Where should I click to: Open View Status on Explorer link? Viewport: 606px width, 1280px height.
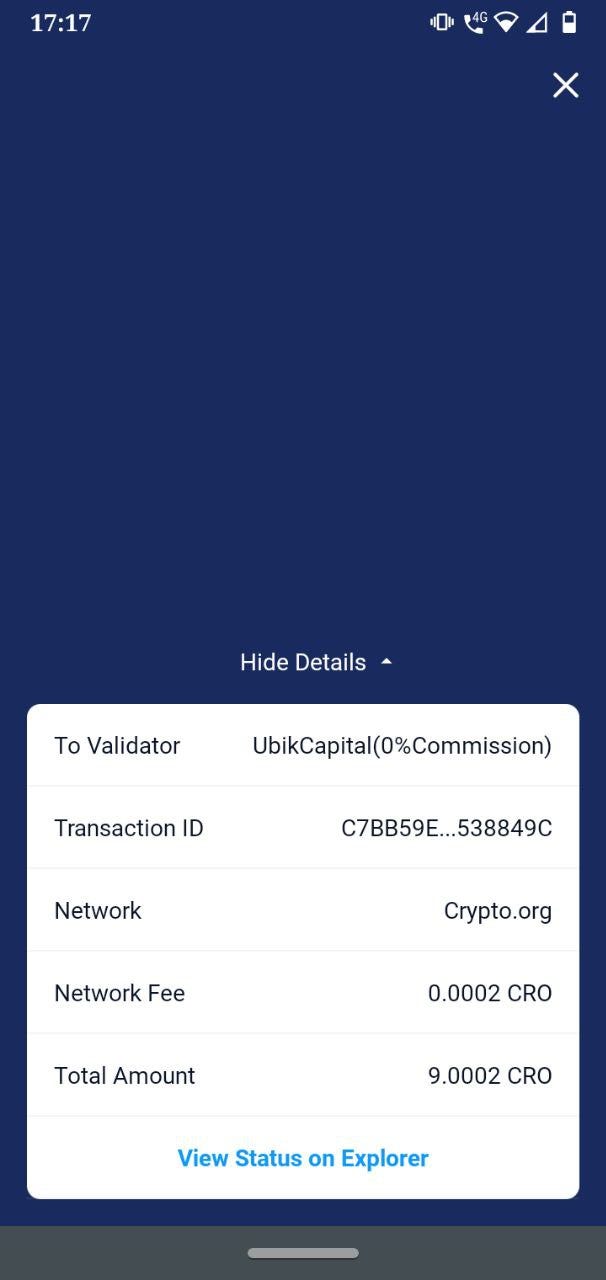click(303, 1158)
